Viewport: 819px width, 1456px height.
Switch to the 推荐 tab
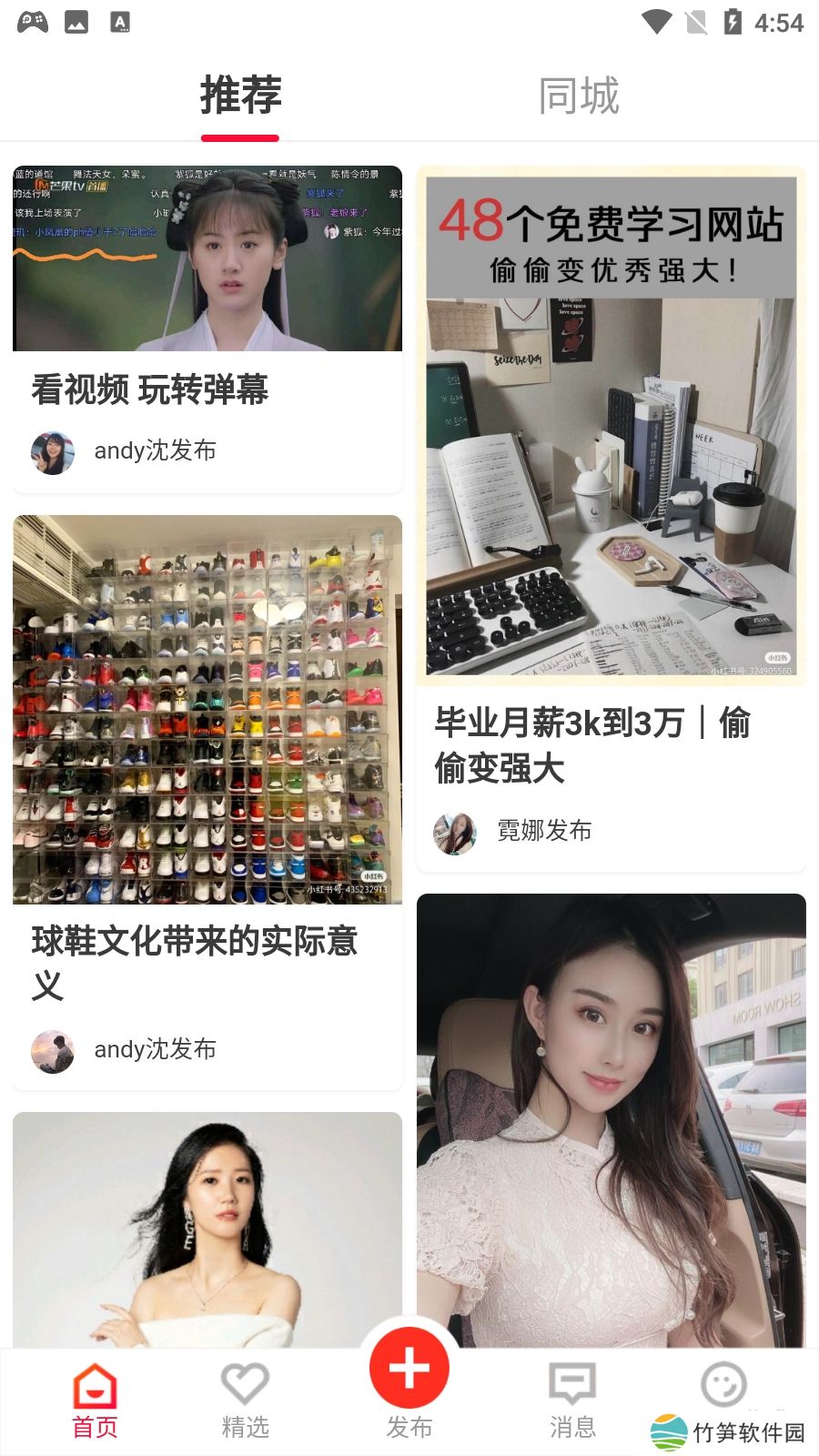click(x=240, y=96)
